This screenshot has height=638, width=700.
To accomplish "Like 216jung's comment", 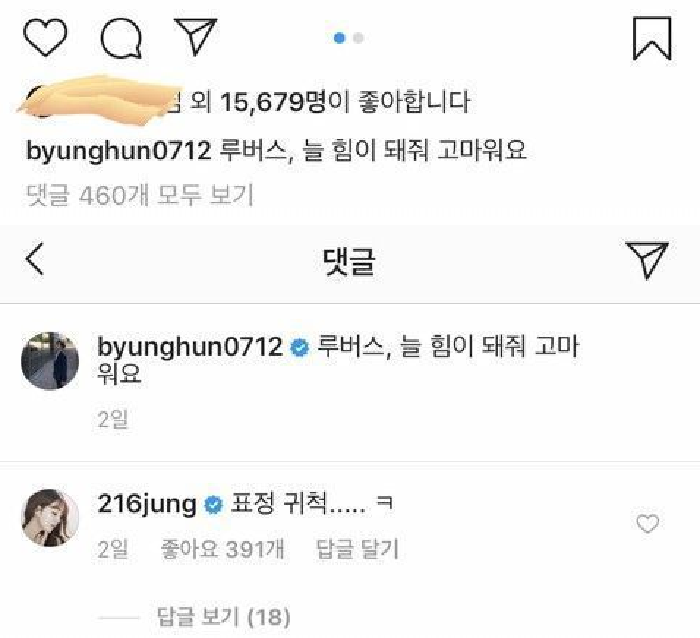I will [x=648, y=523].
